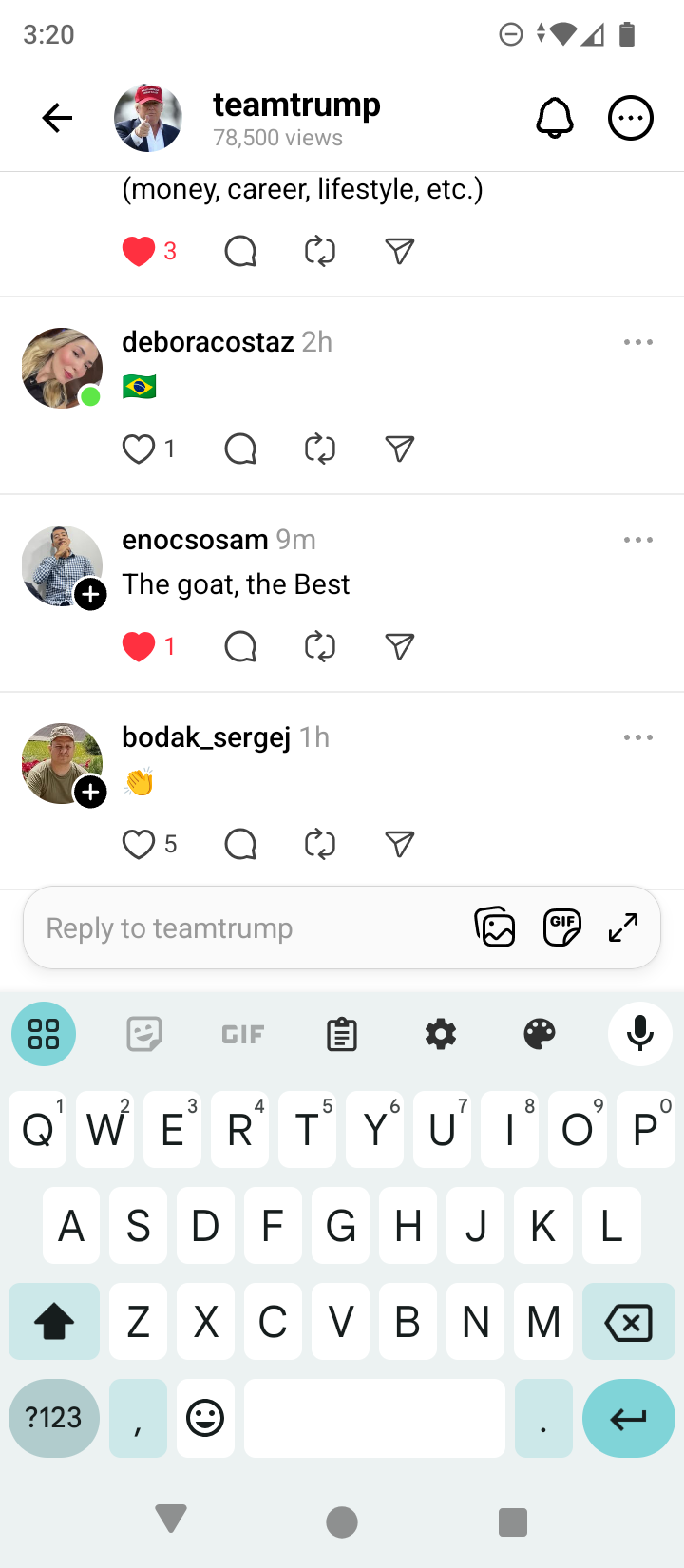
Task: Expand the reply composer to full screen
Action: coord(623,927)
